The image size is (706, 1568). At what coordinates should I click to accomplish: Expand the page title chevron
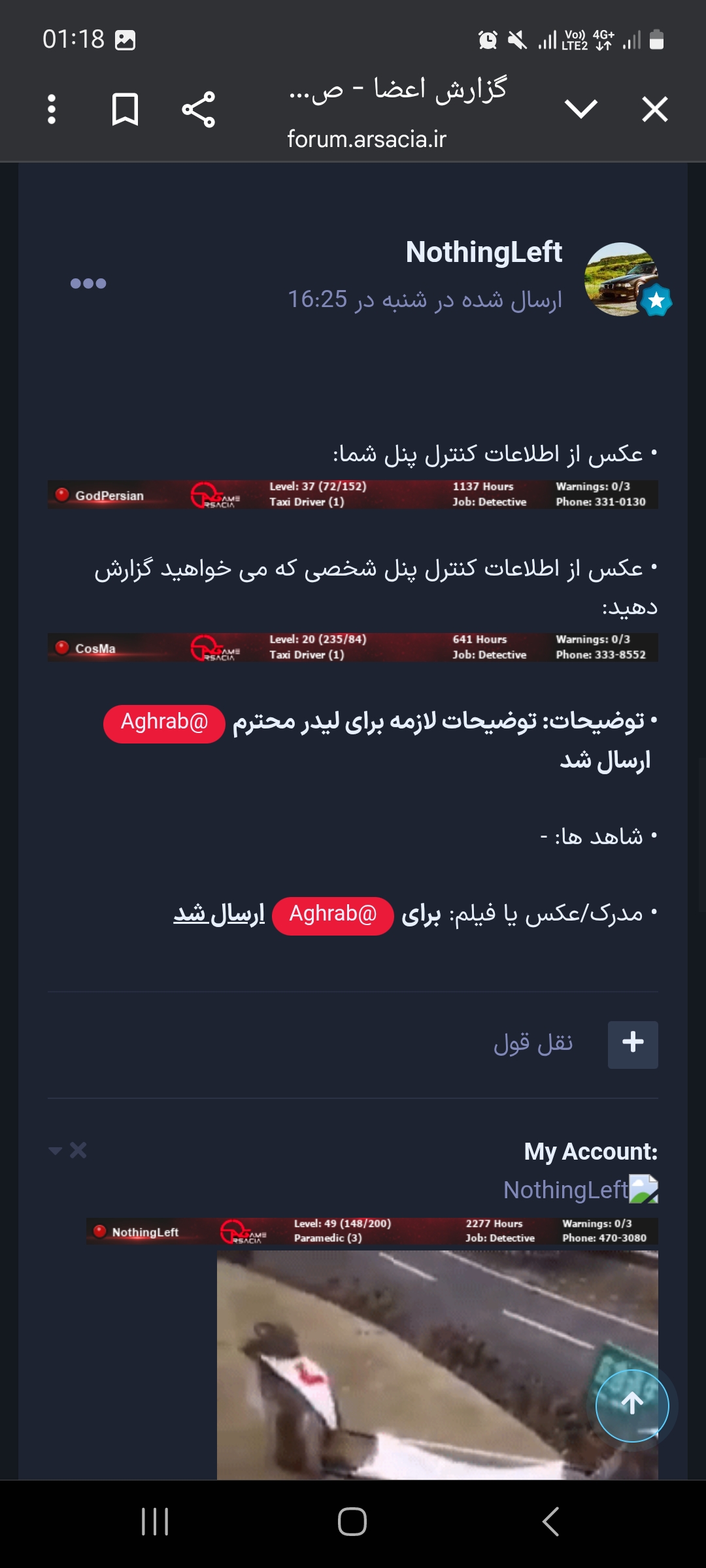pyautogui.click(x=580, y=109)
